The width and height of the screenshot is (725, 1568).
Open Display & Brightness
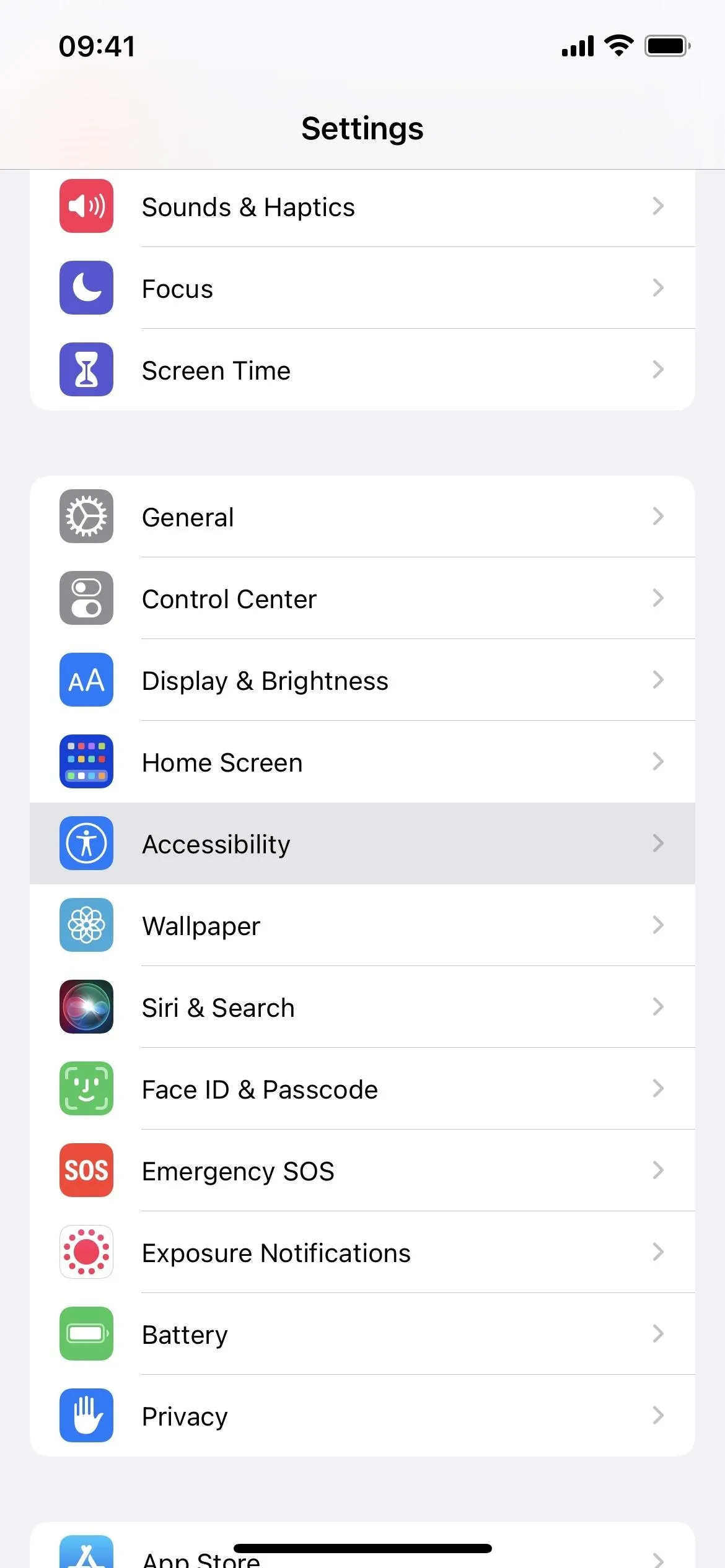pyautogui.click(x=362, y=681)
